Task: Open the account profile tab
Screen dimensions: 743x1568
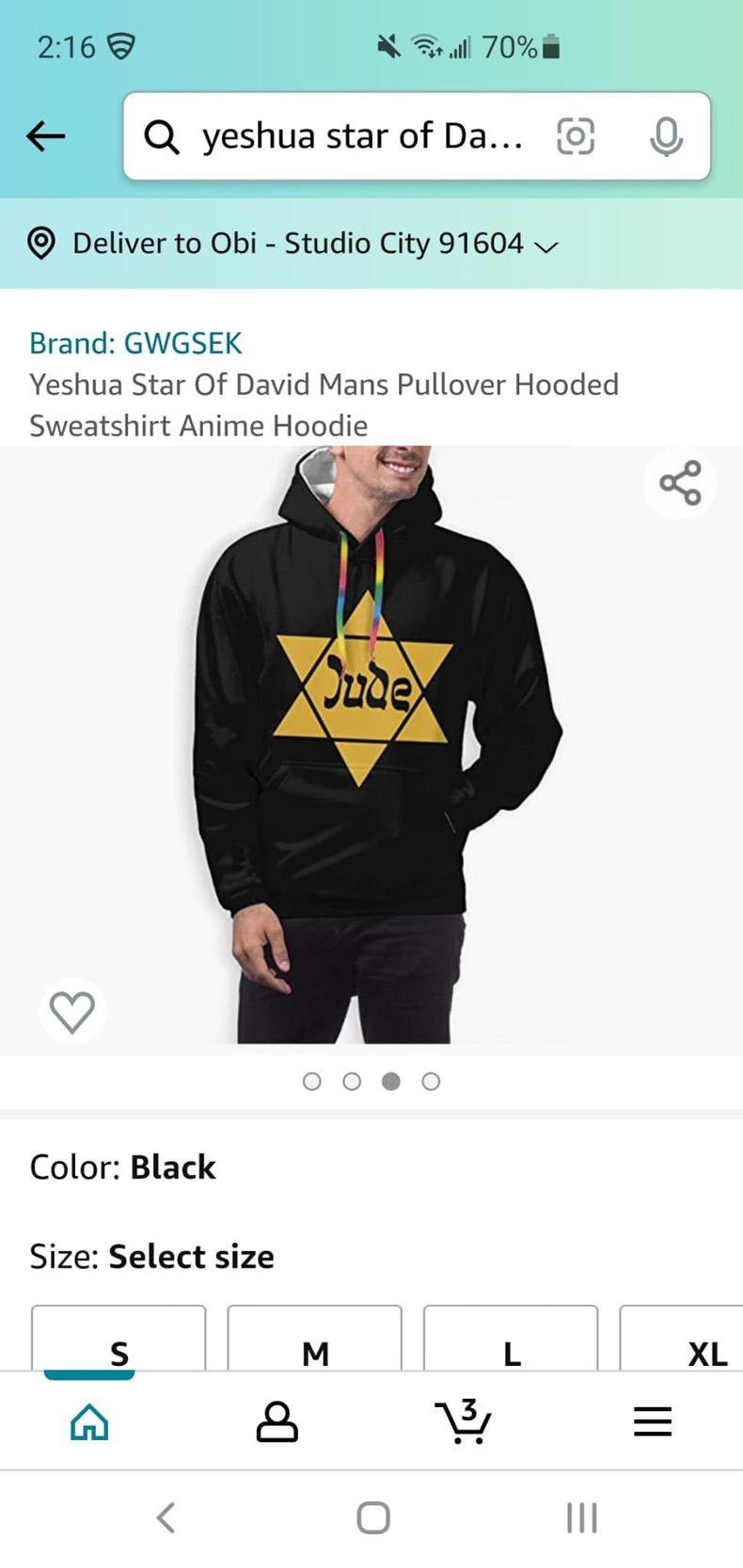Action: click(277, 1421)
